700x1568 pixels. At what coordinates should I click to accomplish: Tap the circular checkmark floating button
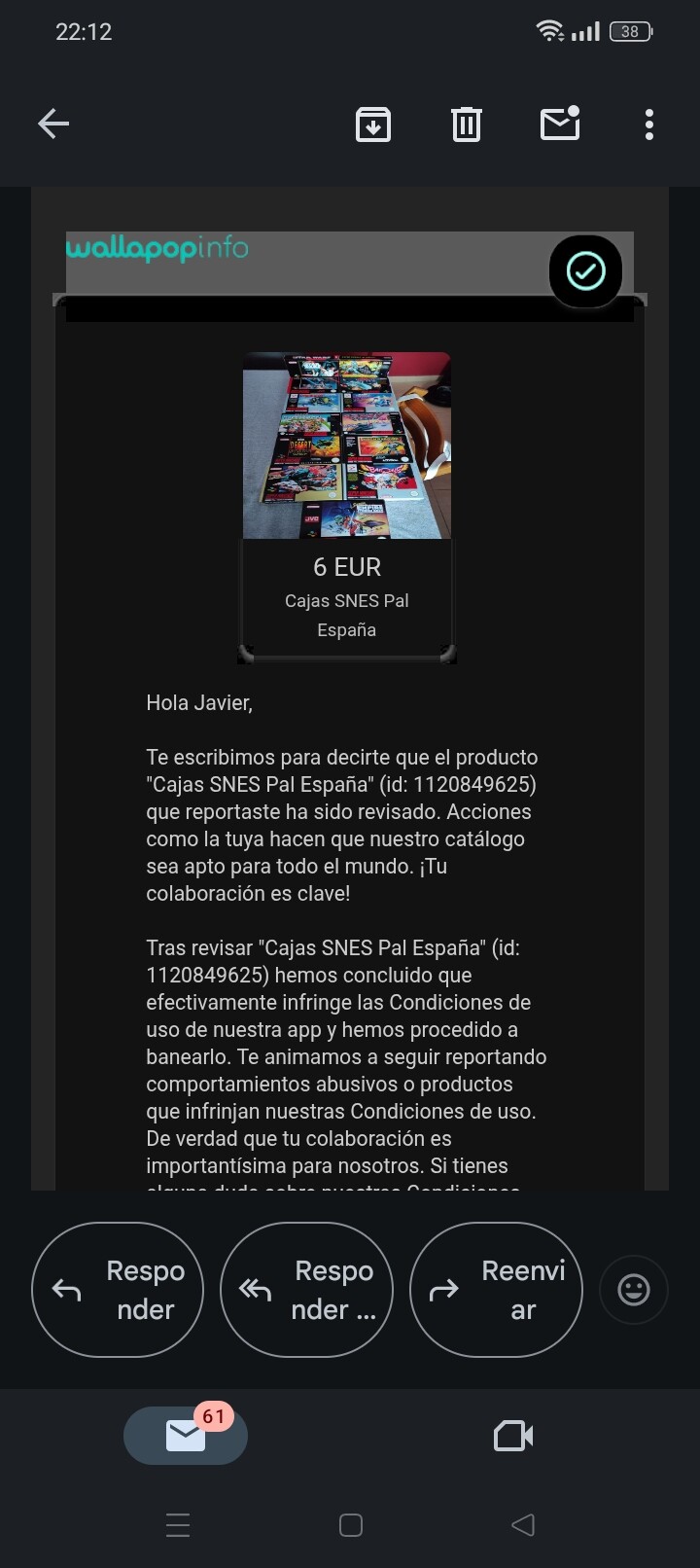[x=585, y=271]
